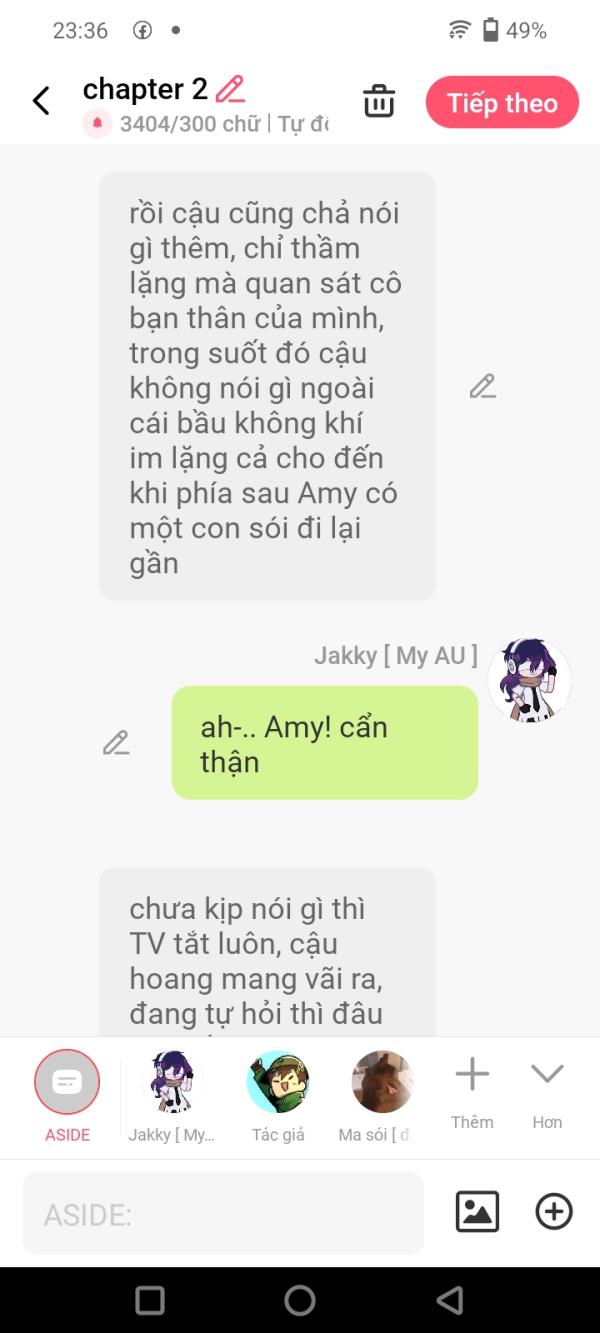Tap the Tiếp theo button
The width and height of the screenshot is (600, 1333).
point(502,102)
